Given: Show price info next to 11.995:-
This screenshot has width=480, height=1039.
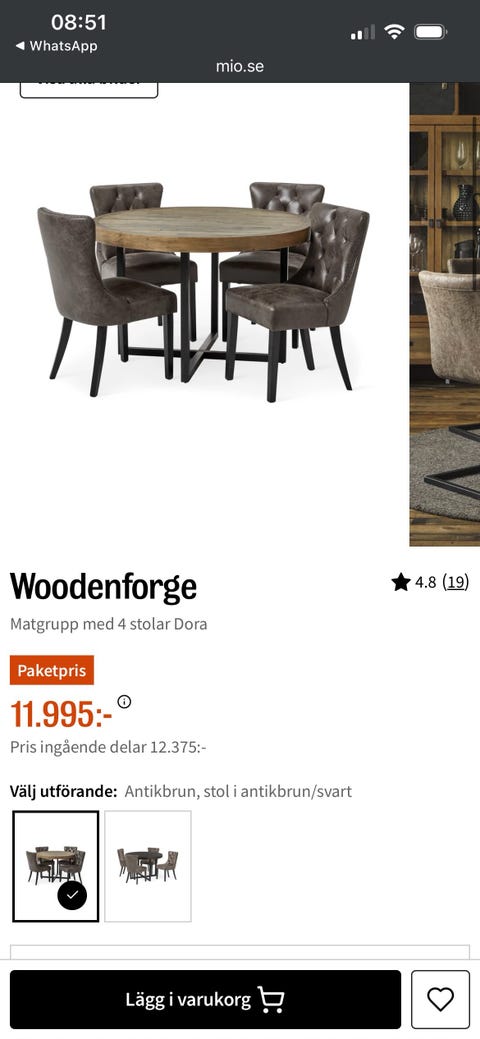Looking at the screenshot, I should [x=124, y=702].
